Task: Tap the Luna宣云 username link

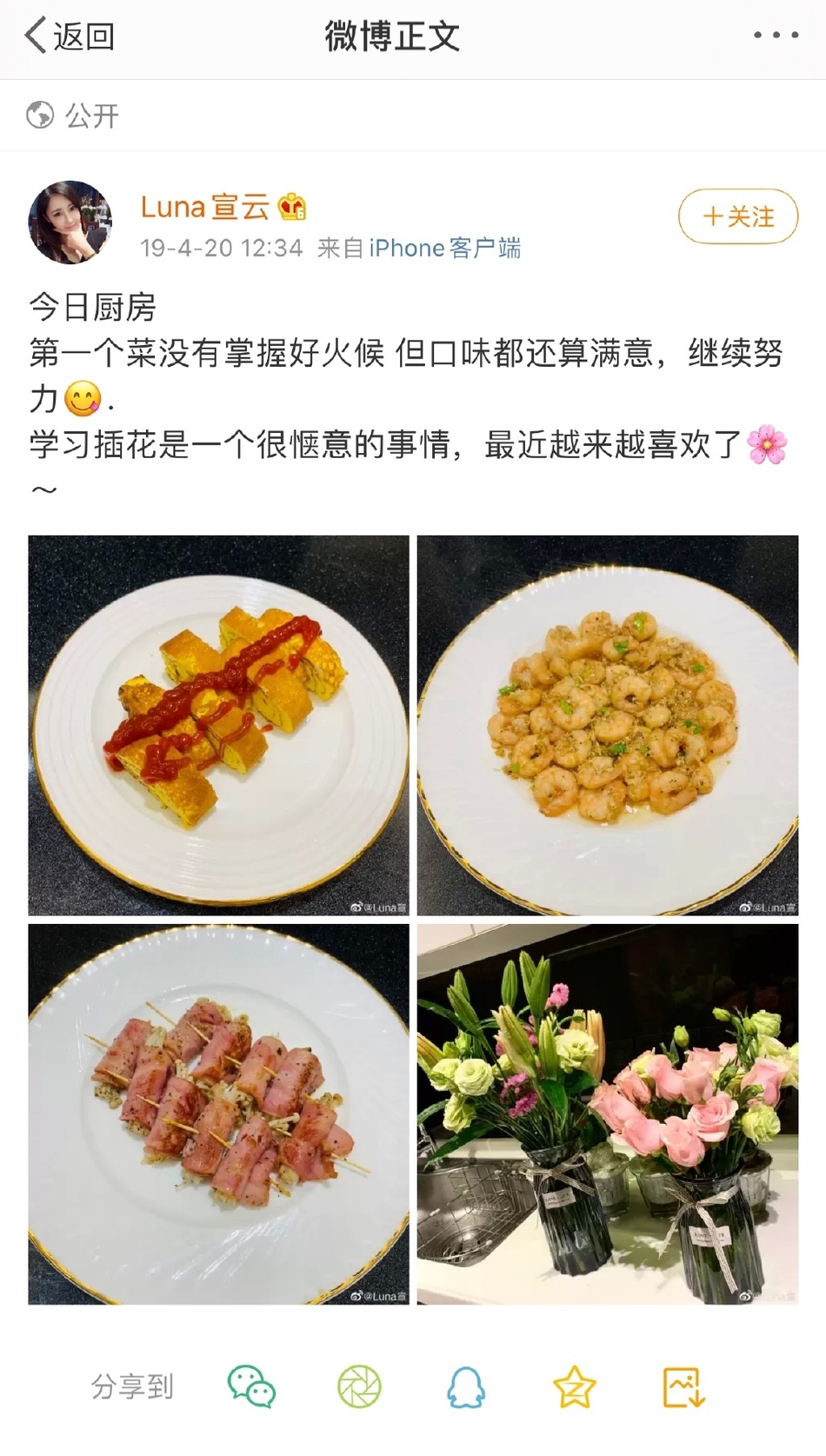Action: click(x=205, y=207)
